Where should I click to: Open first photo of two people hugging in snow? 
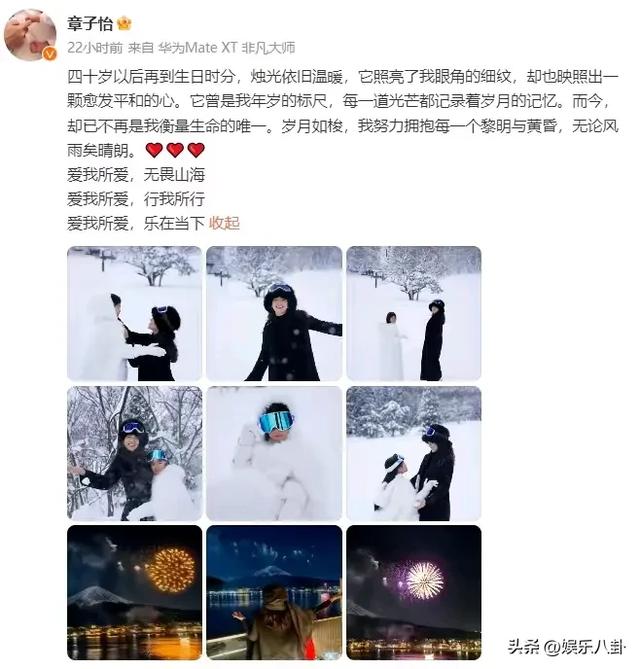click(134, 314)
